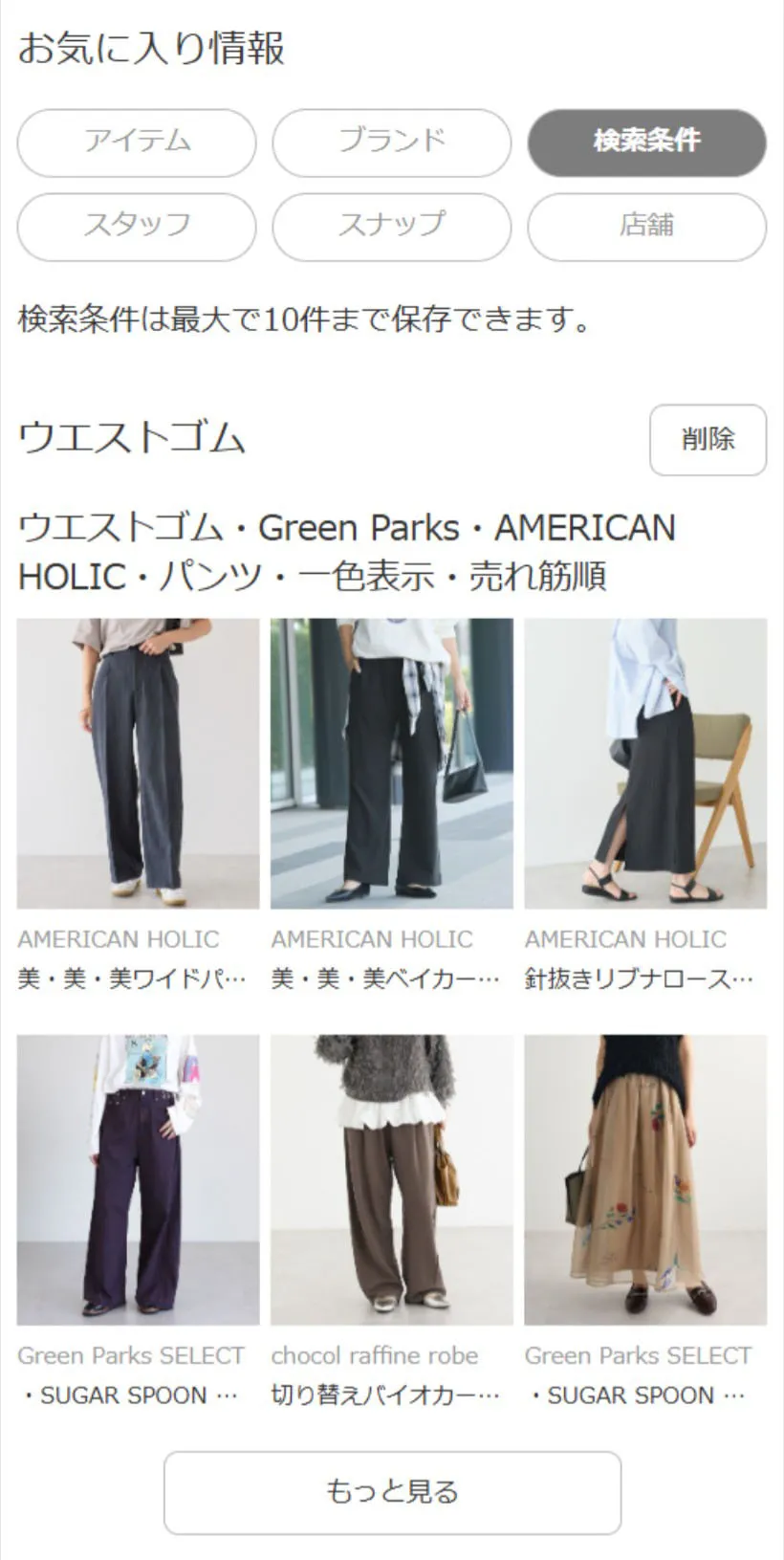Open the スタッフ favorites tab
Viewport: 784px width, 1560px height.
[x=137, y=227]
